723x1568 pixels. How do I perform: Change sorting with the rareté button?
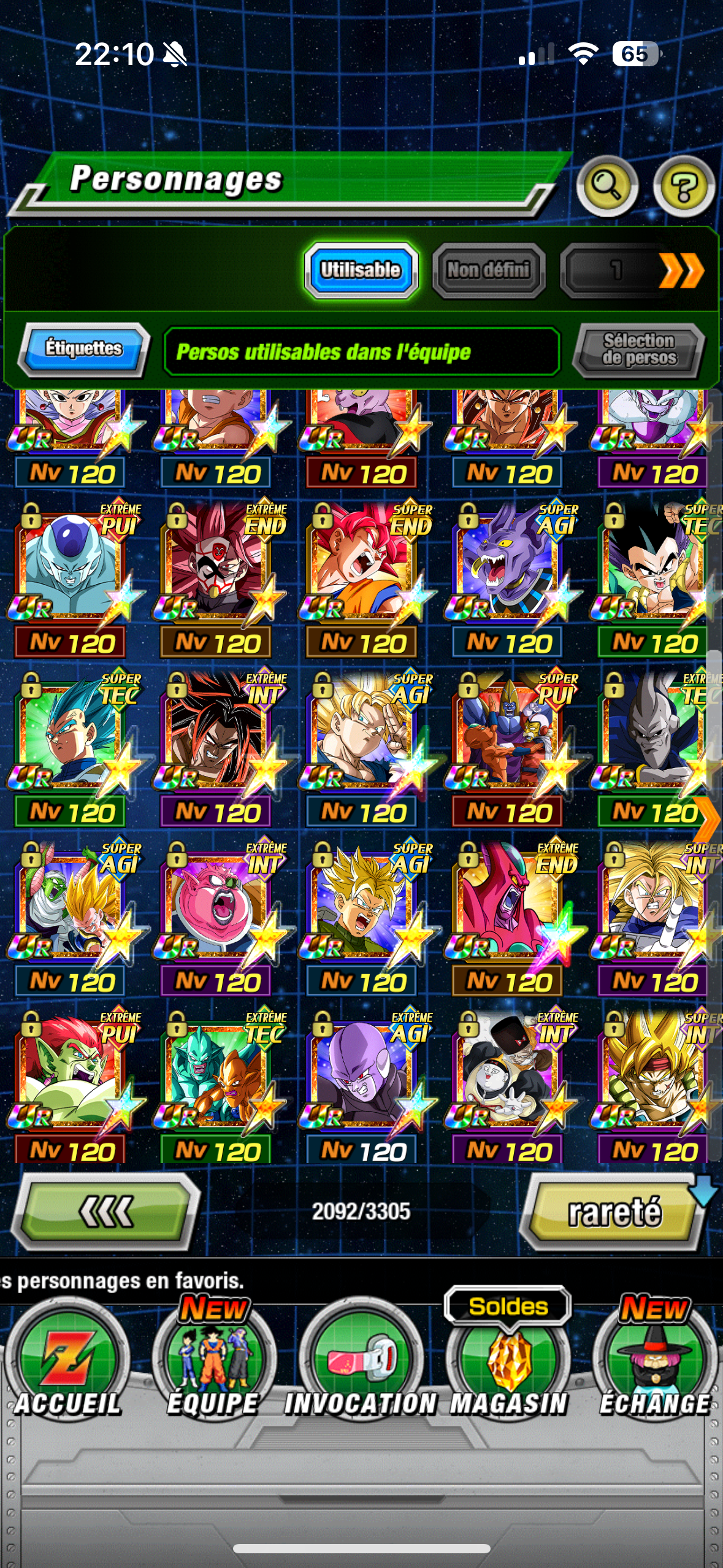pyautogui.click(x=613, y=1212)
